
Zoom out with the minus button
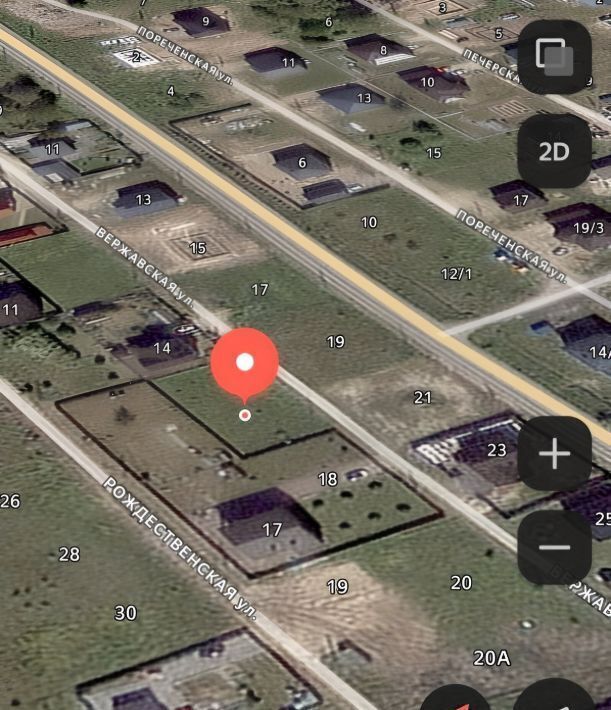(554, 546)
